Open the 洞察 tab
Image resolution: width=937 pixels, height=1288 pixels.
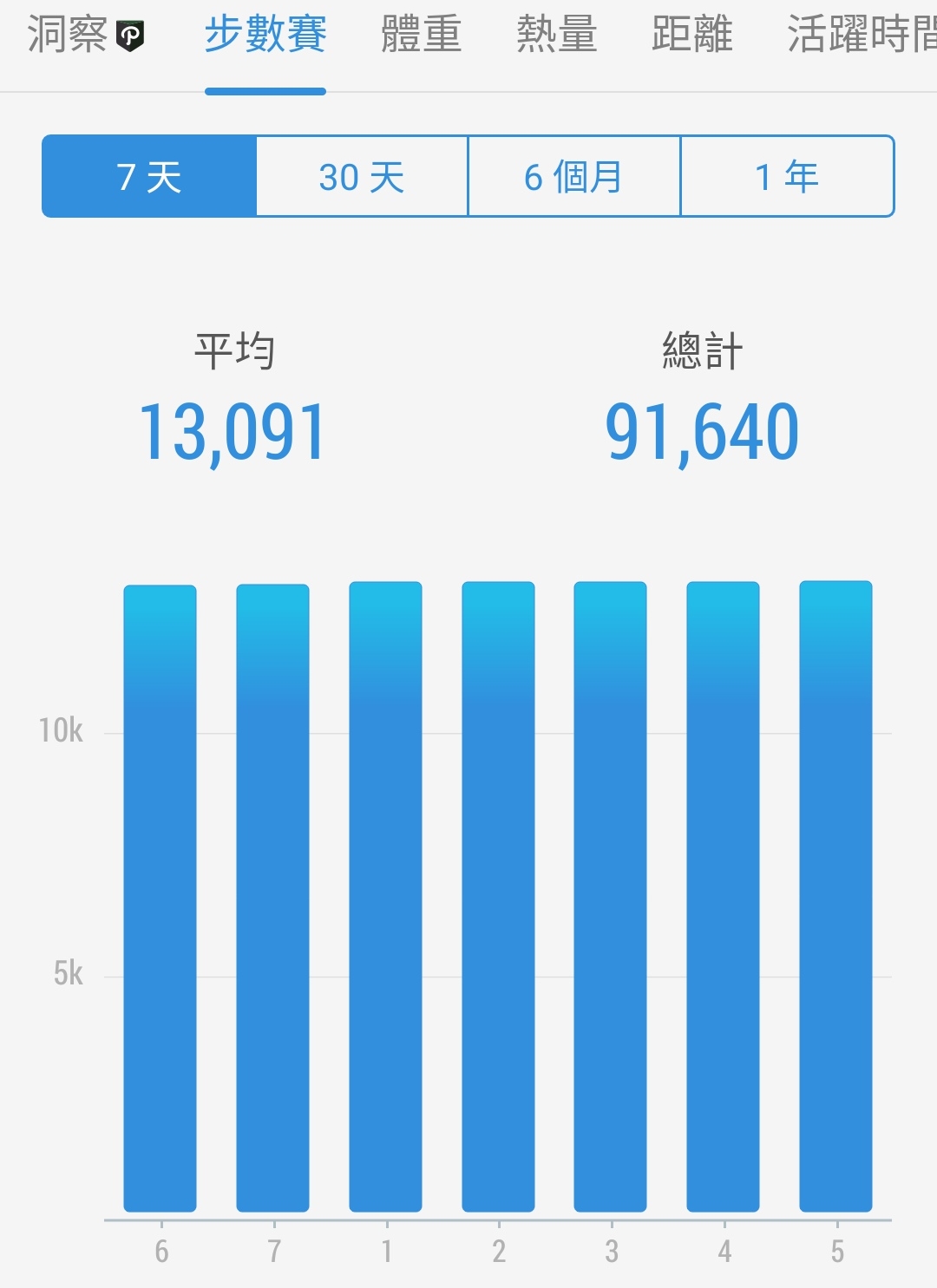(83, 35)
